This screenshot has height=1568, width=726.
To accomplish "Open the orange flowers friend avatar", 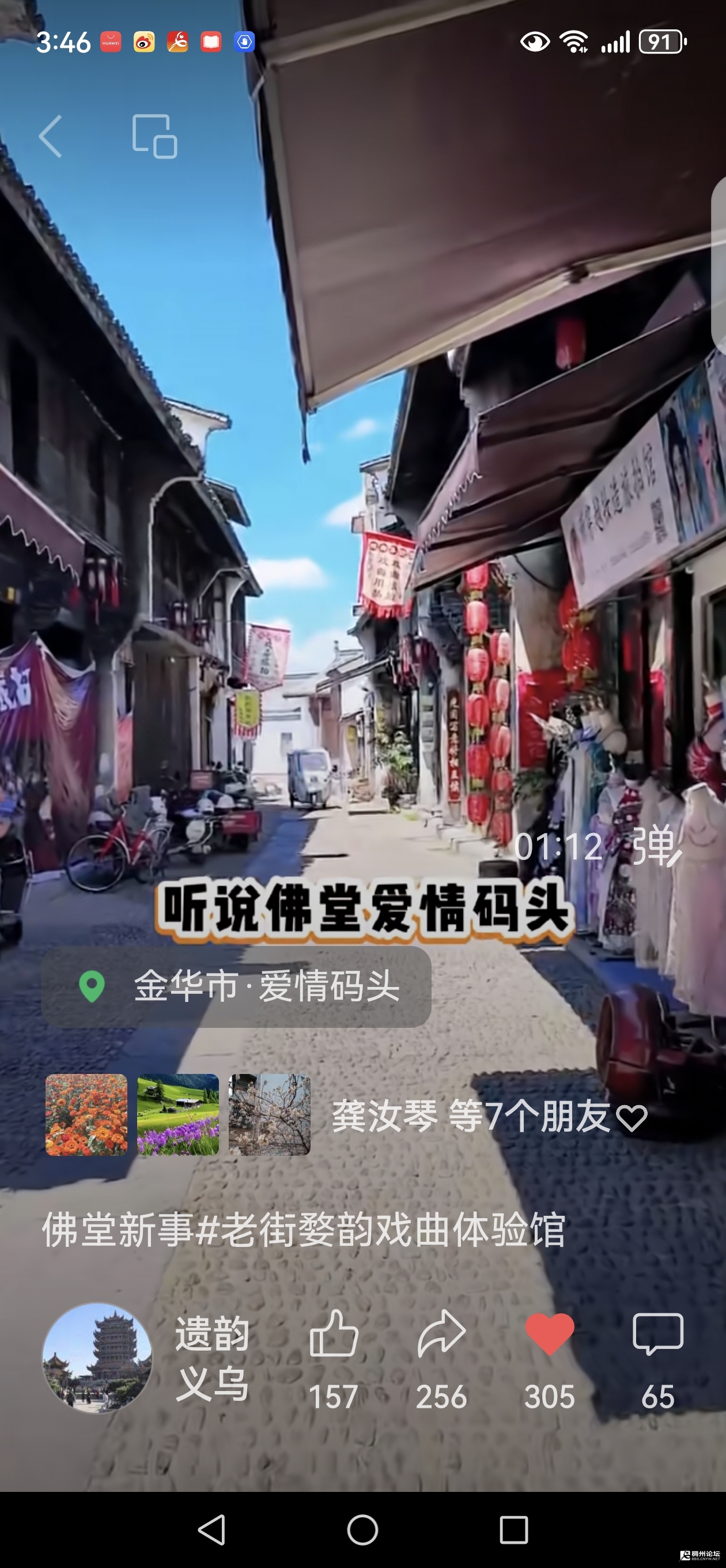I will click(86, 1115).
